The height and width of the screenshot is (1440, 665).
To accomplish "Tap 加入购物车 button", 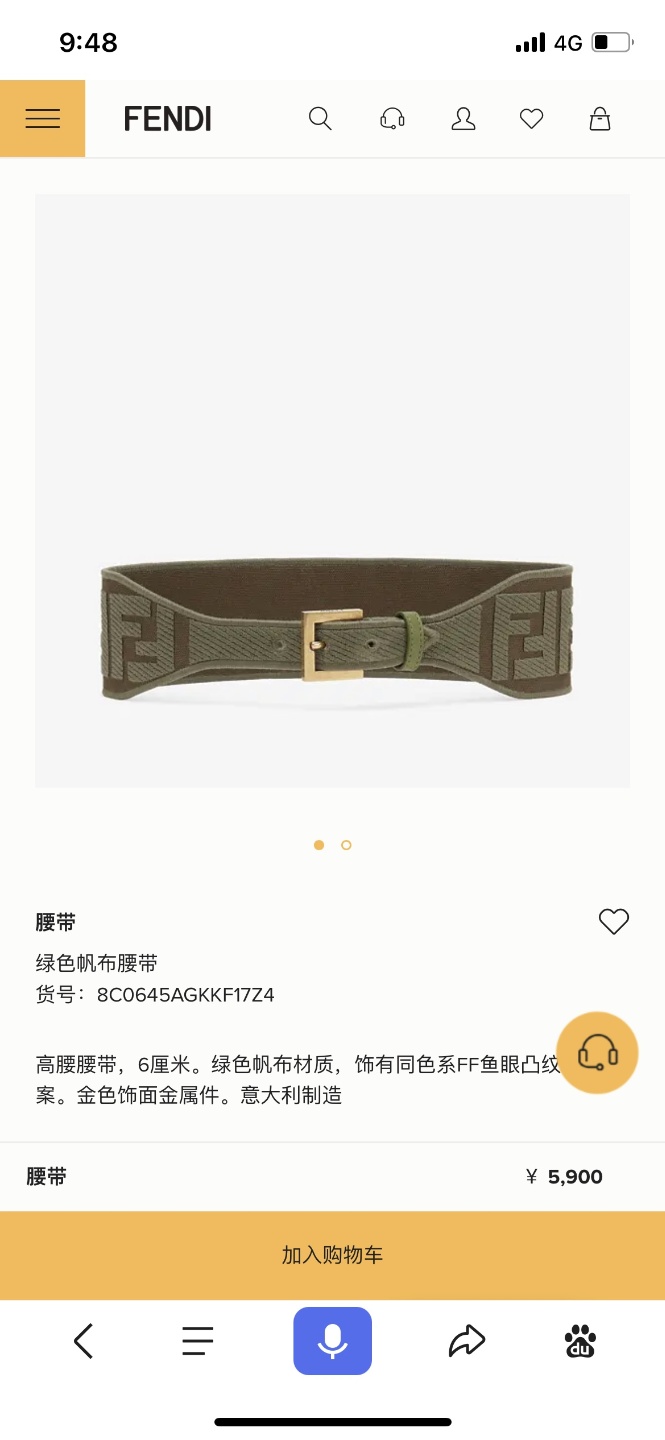I will 332,1255.
